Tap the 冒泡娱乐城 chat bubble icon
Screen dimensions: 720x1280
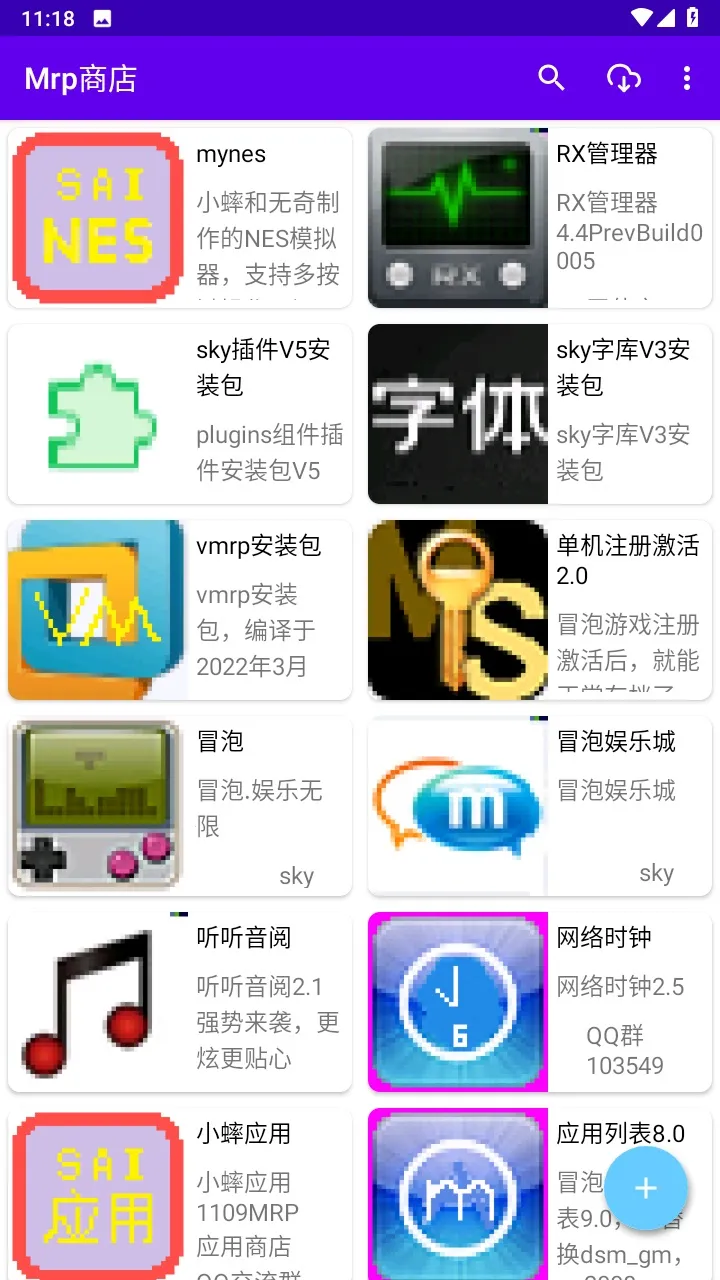click(457, 805)
